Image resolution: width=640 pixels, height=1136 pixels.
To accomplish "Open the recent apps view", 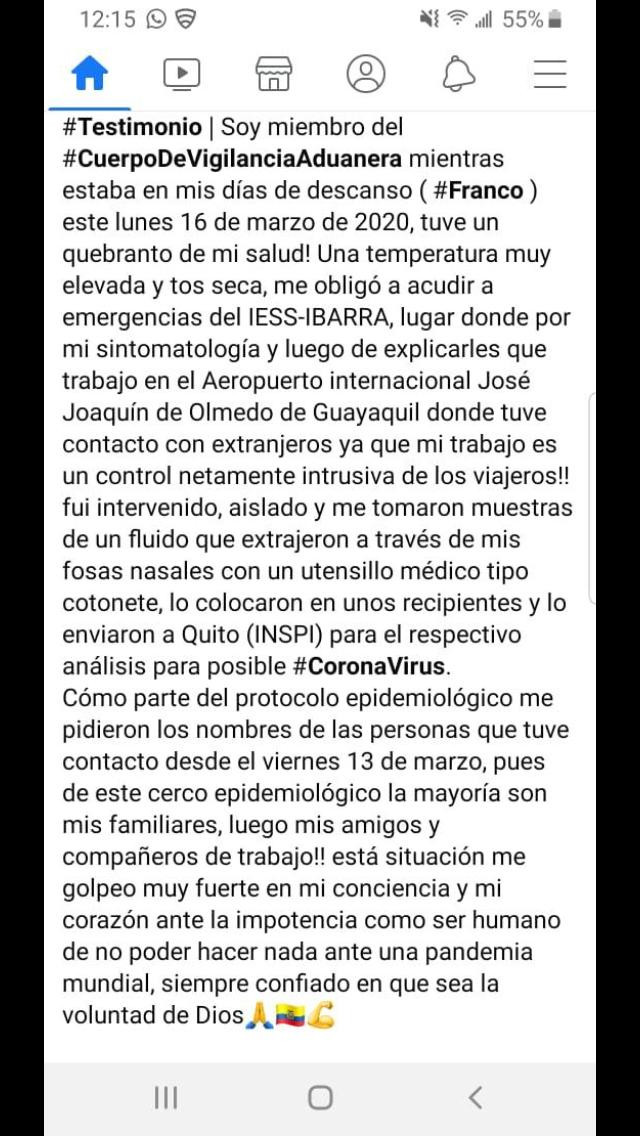I will point(166,1097).
